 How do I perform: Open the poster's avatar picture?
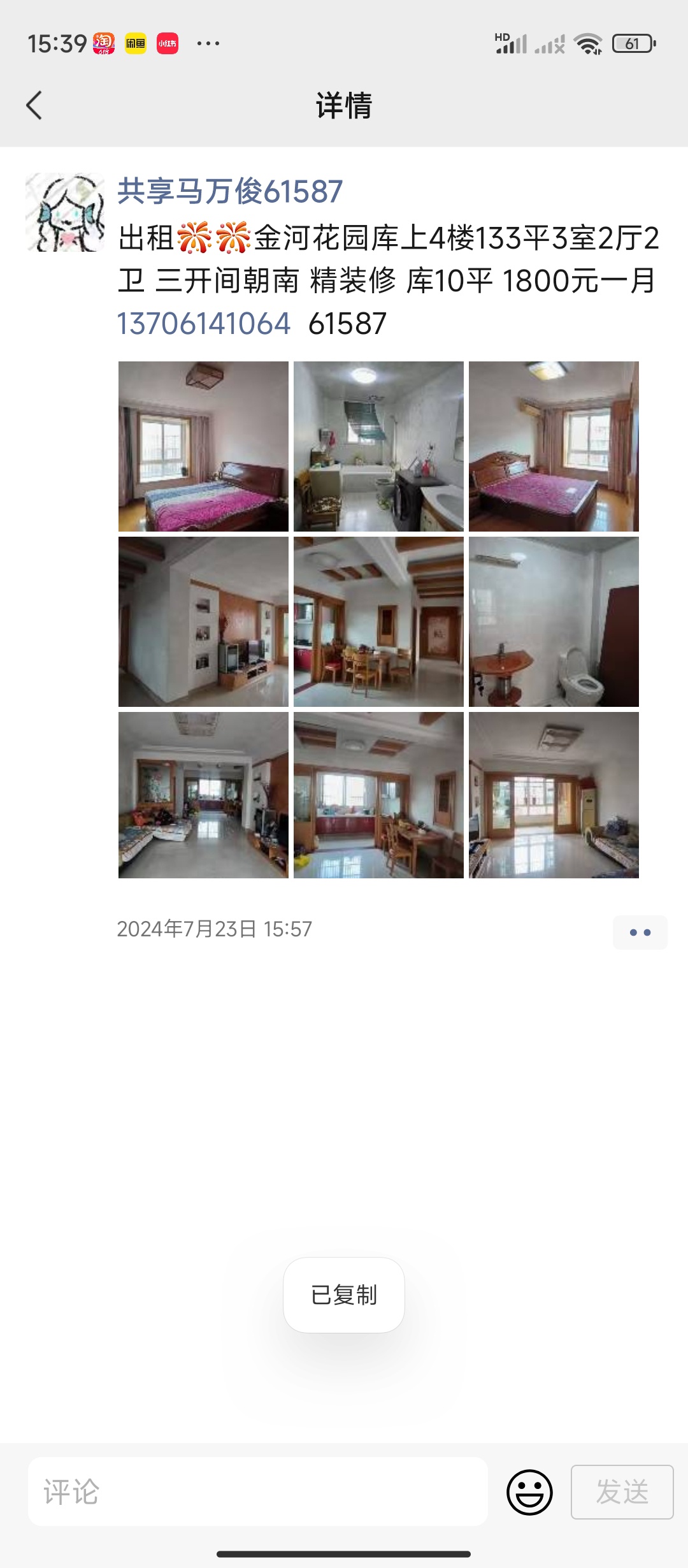pos(65,212)
